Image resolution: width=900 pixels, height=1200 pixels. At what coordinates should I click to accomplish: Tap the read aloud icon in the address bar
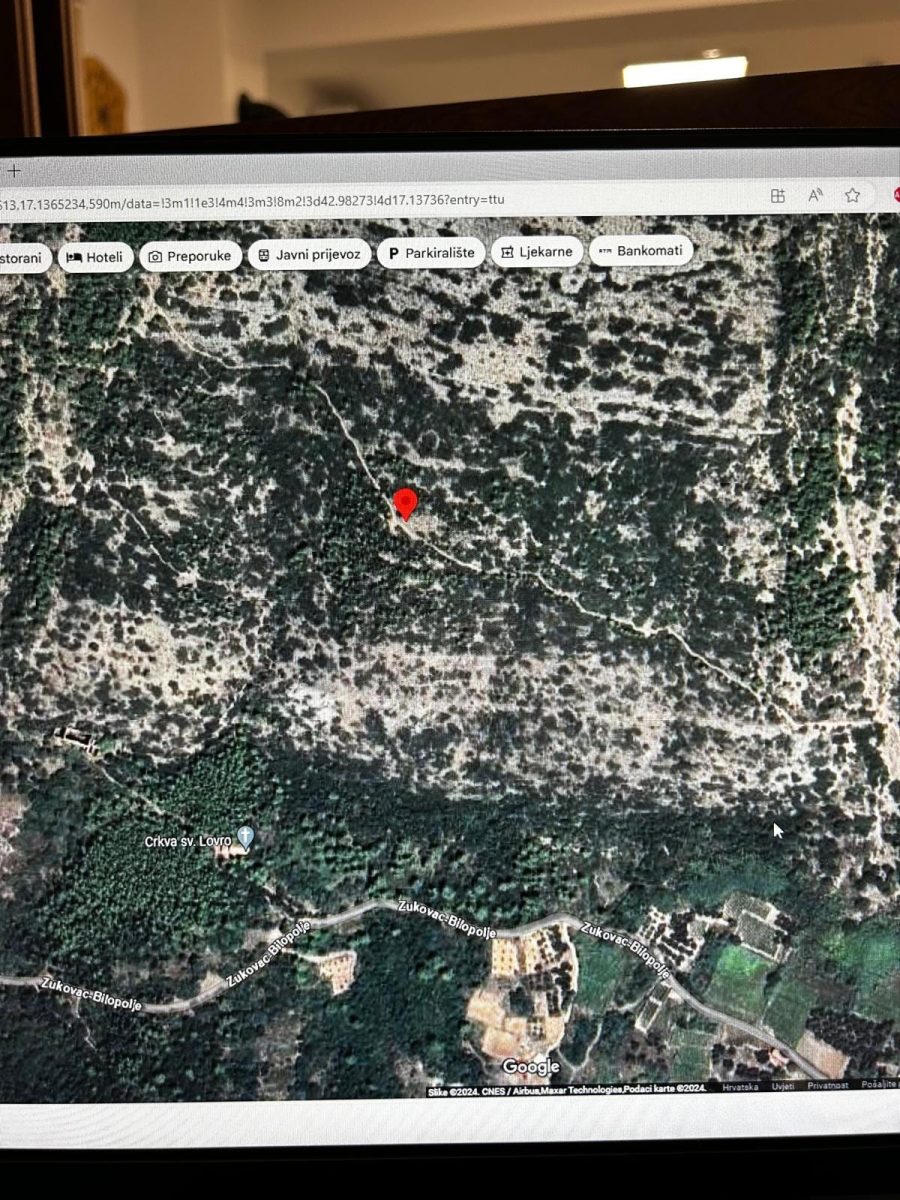pos(815,196)
